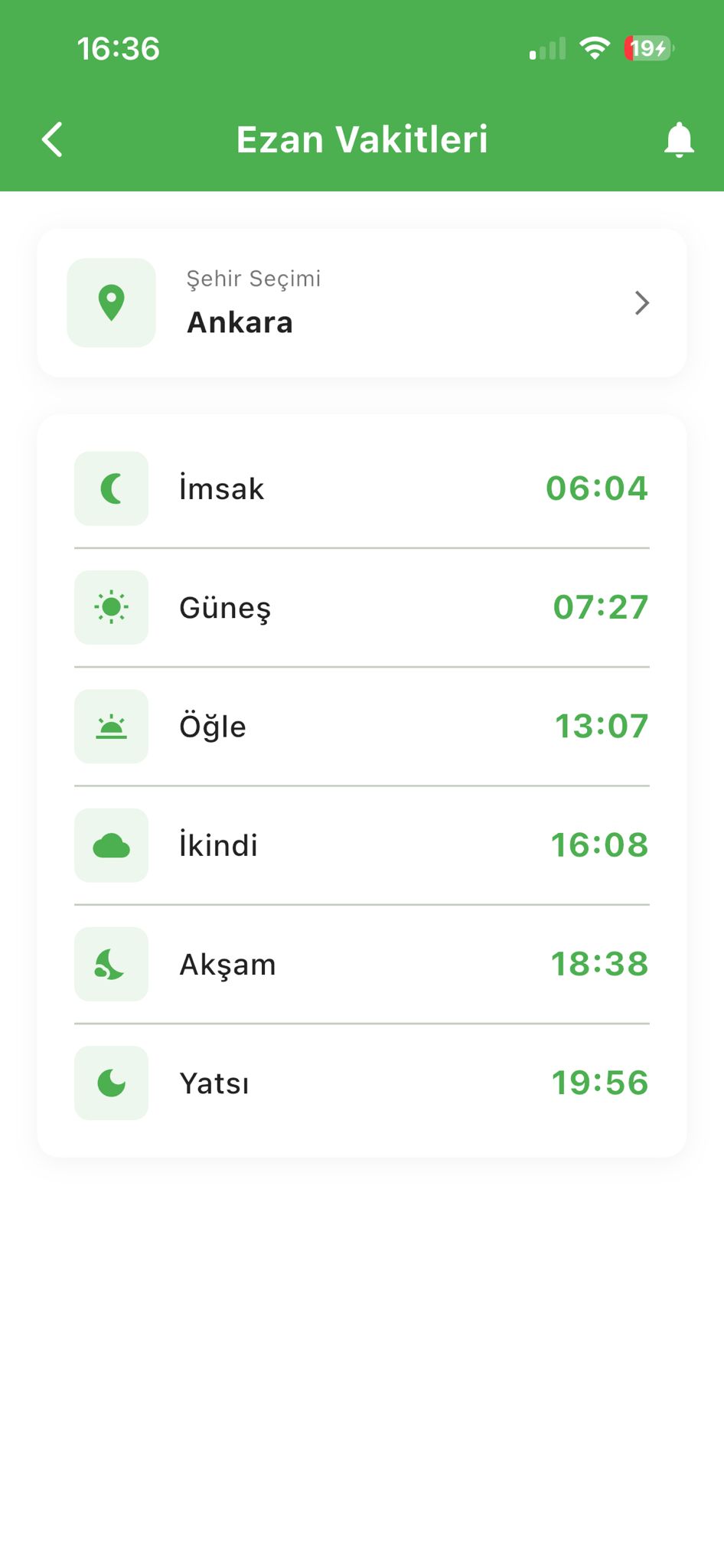Image resolution: width=724 pixels, height=1568 pixels.
Task: Tap the İmsak crescent moon icon
Action: click(111, 489)
